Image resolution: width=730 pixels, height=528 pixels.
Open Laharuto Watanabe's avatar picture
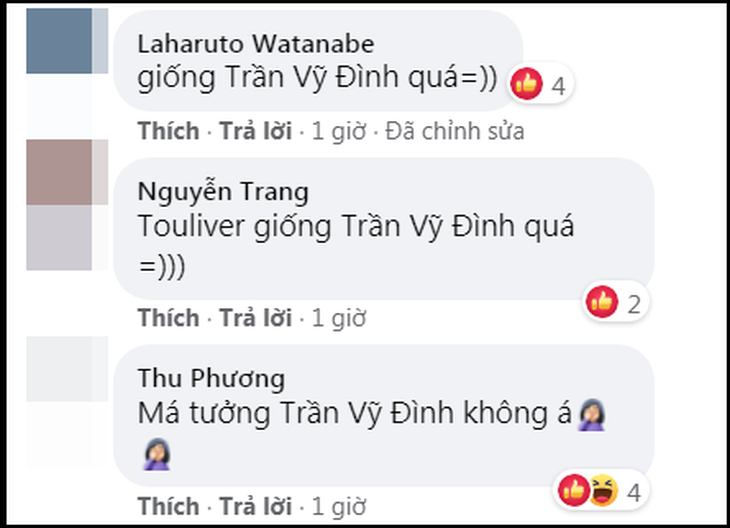(66, 40)
